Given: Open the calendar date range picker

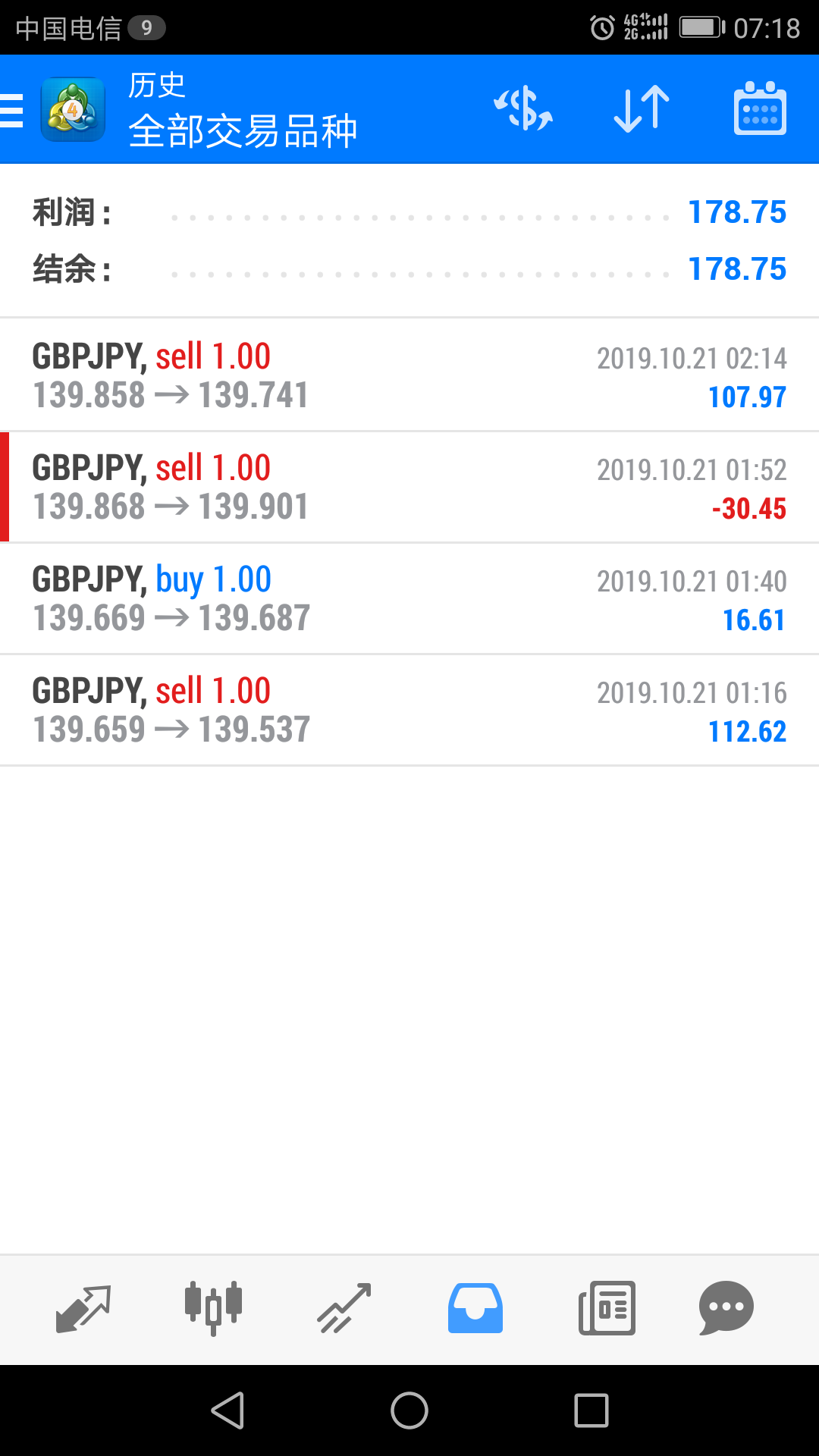Looking at the screenshot, I should [760, 108].
